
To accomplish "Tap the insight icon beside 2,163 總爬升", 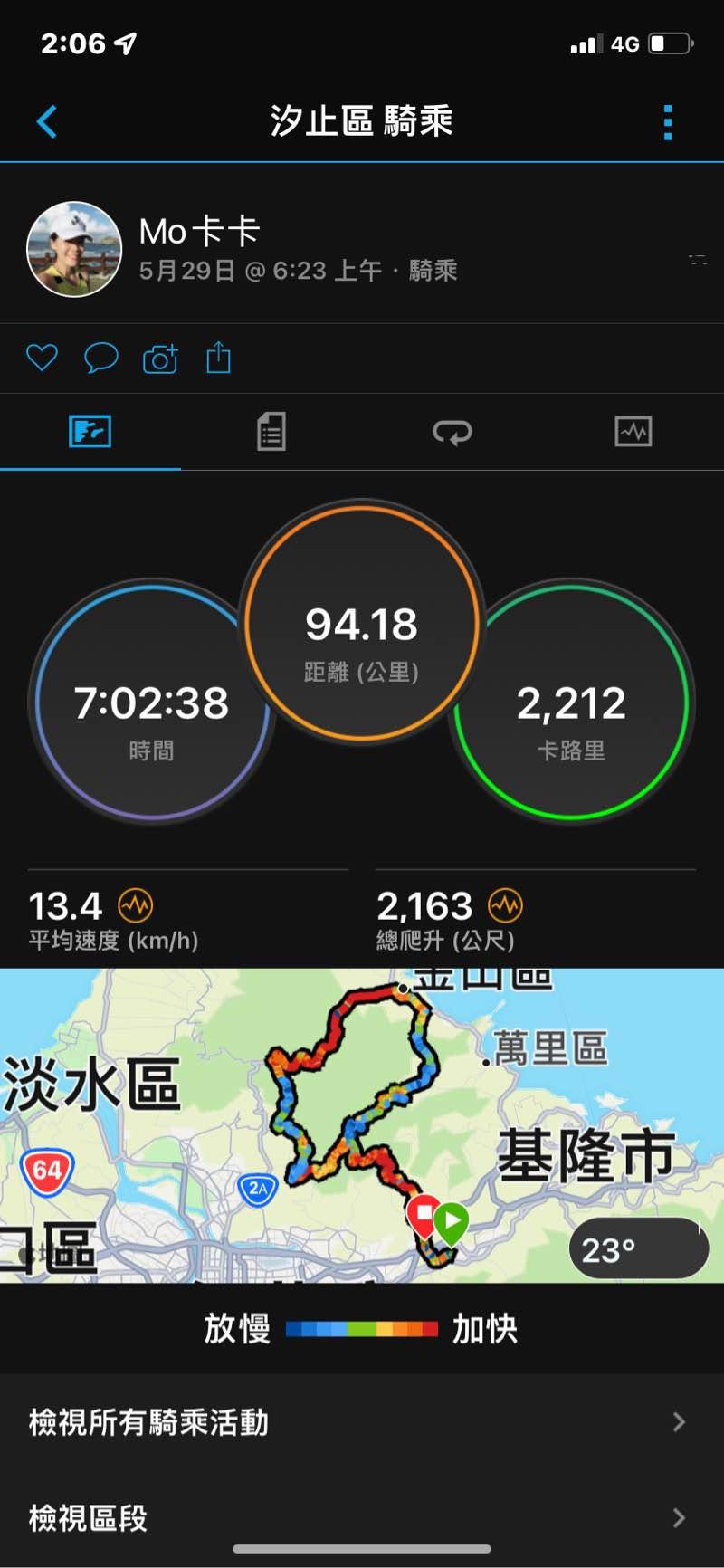I will coord(505,905).
